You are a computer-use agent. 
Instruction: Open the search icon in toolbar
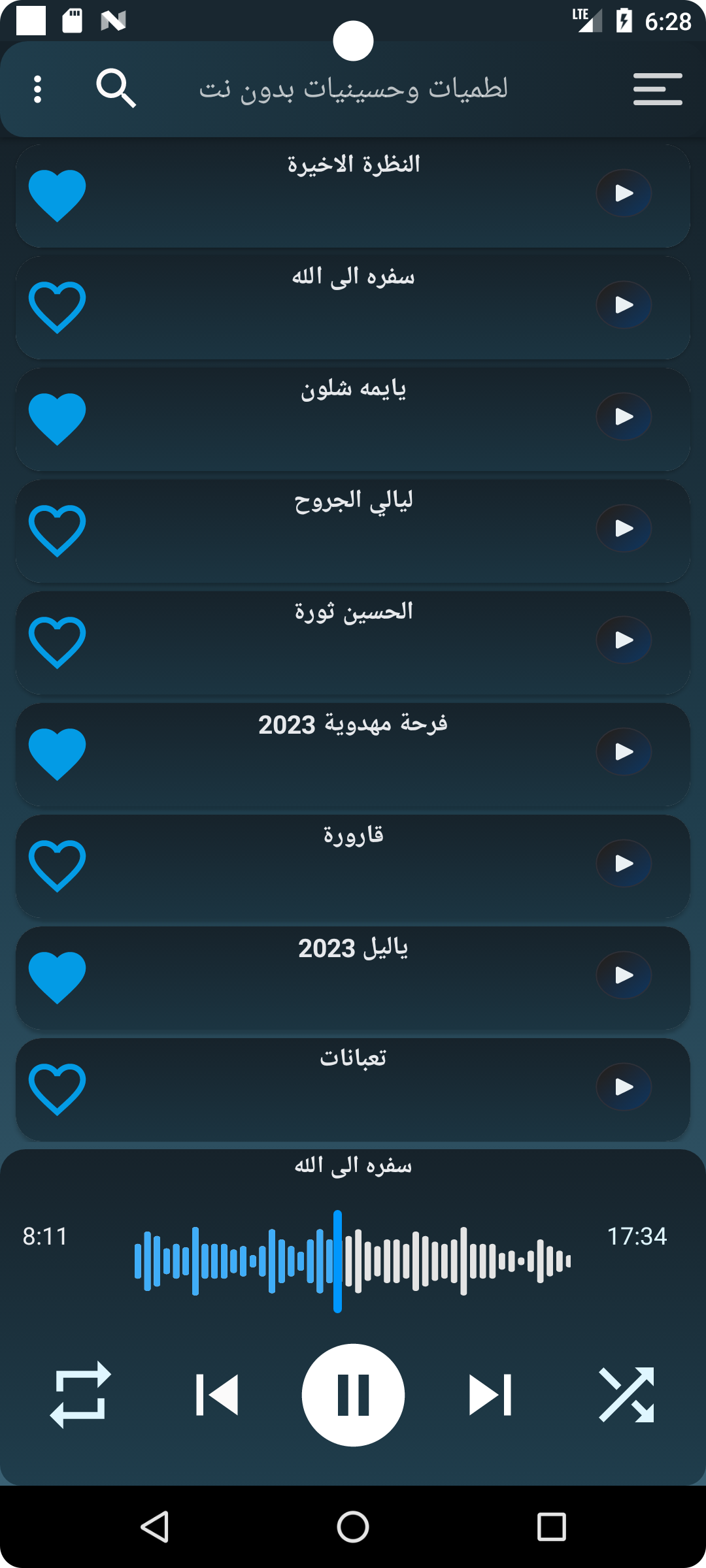coord(116,88)
